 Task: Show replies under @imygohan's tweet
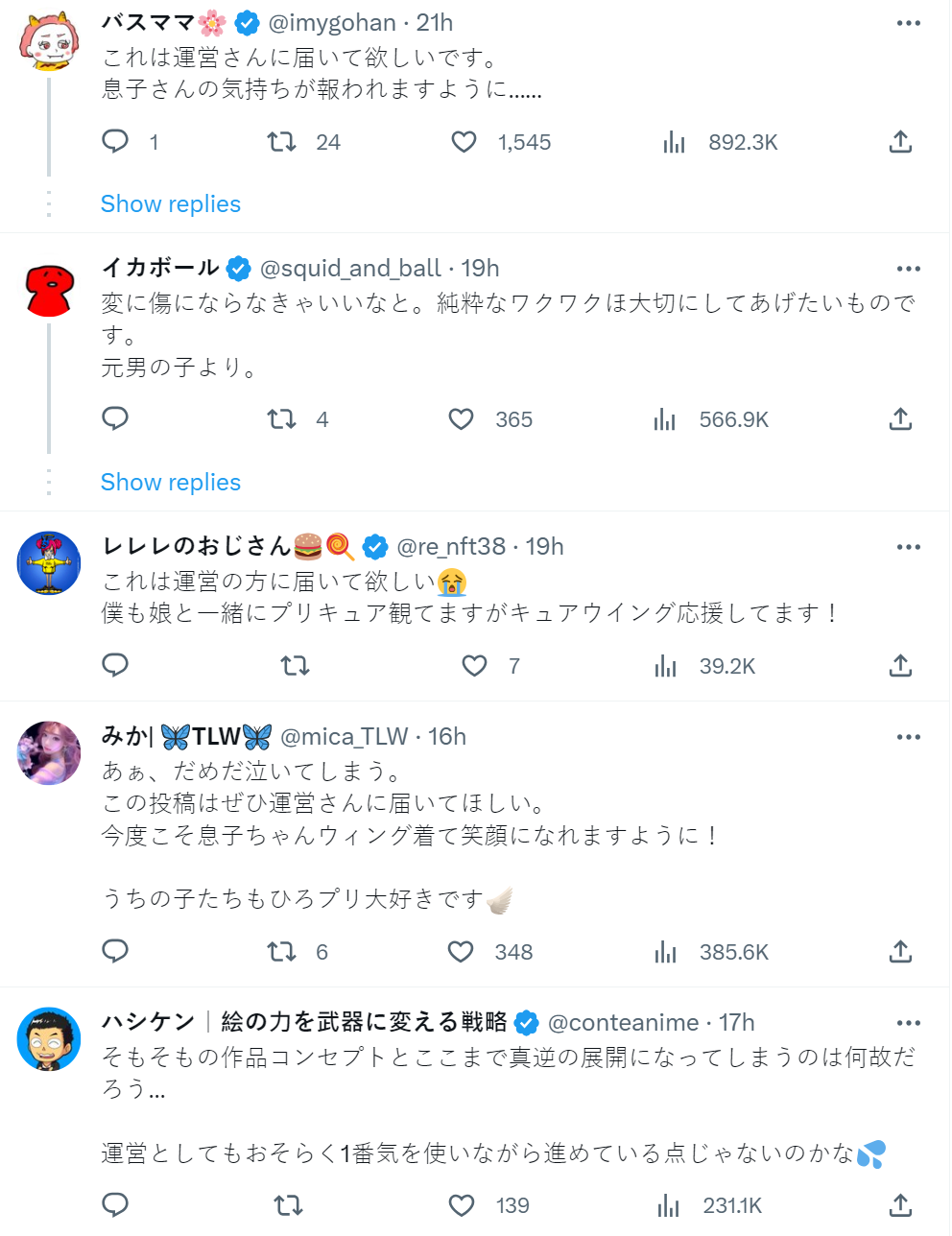pyautogui.click(x=171, y=204)
